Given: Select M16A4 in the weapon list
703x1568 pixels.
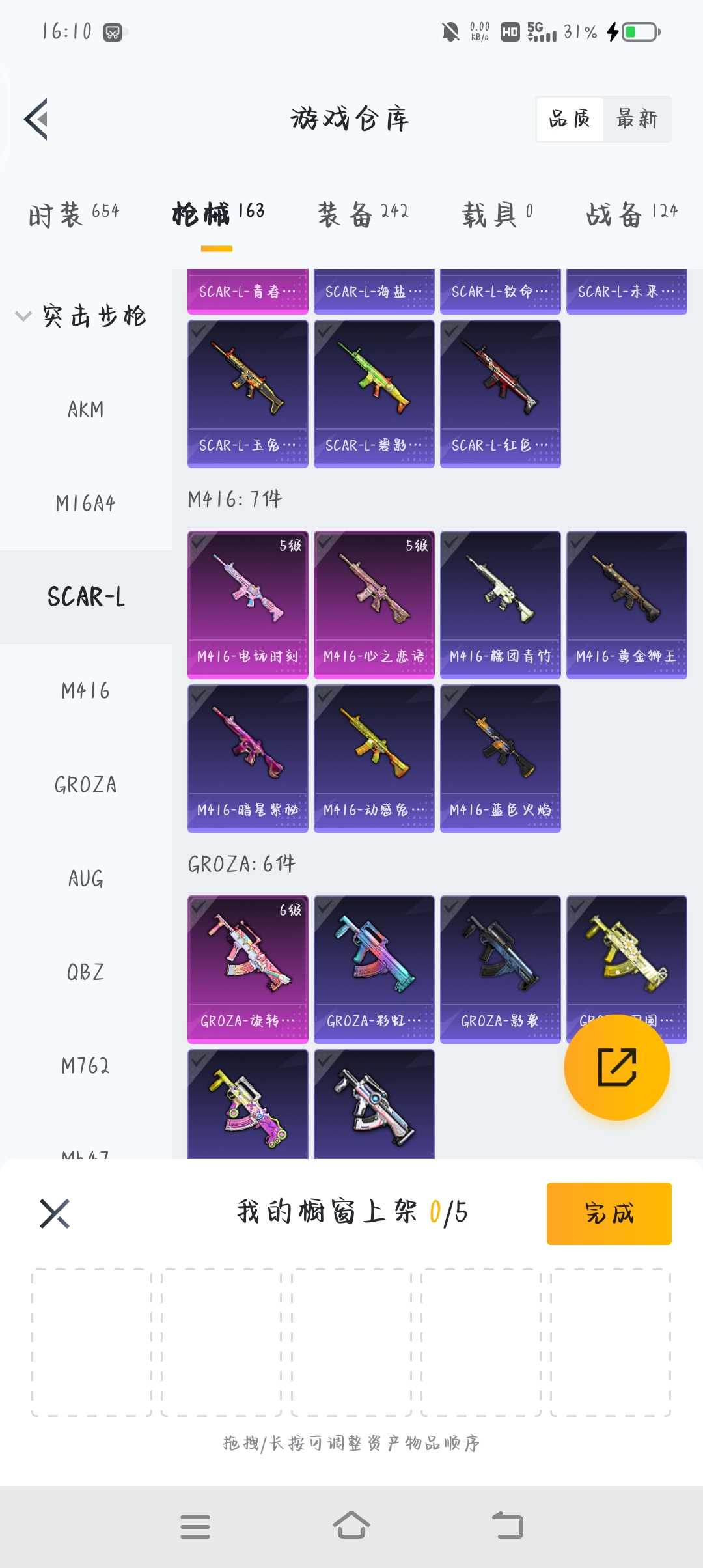Looking at the screenshot, I should 85,503.
